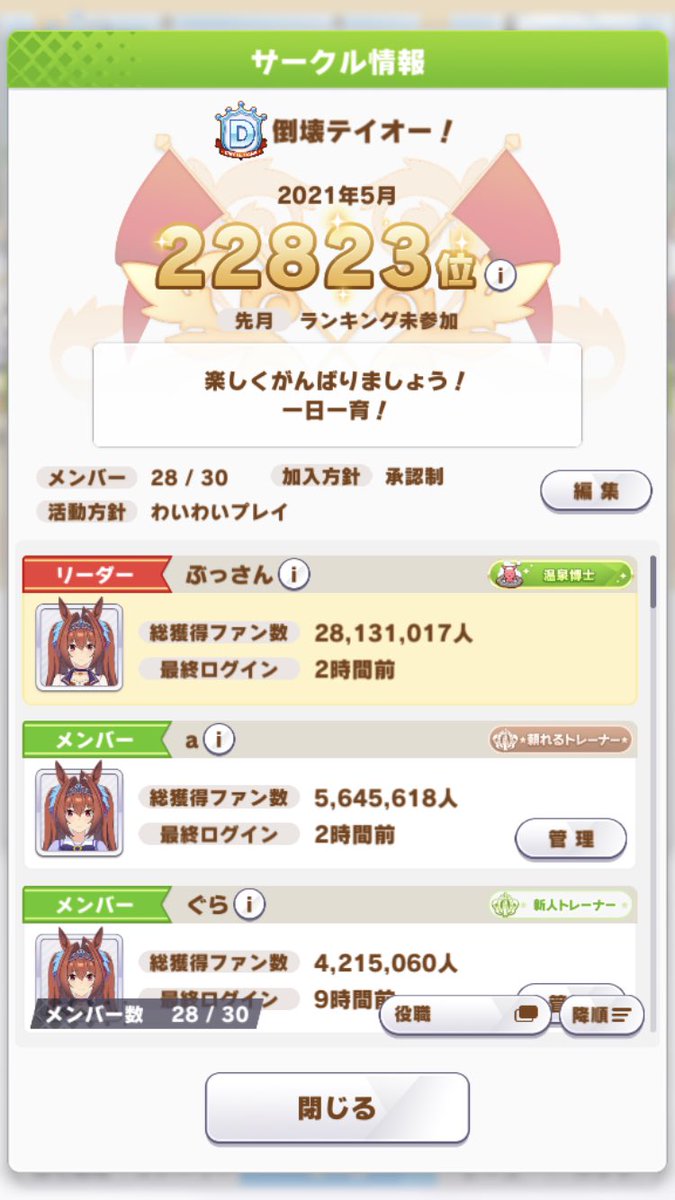View info for member ぐら
This screenshot has height=1200, width=675.
click(249, 905)
